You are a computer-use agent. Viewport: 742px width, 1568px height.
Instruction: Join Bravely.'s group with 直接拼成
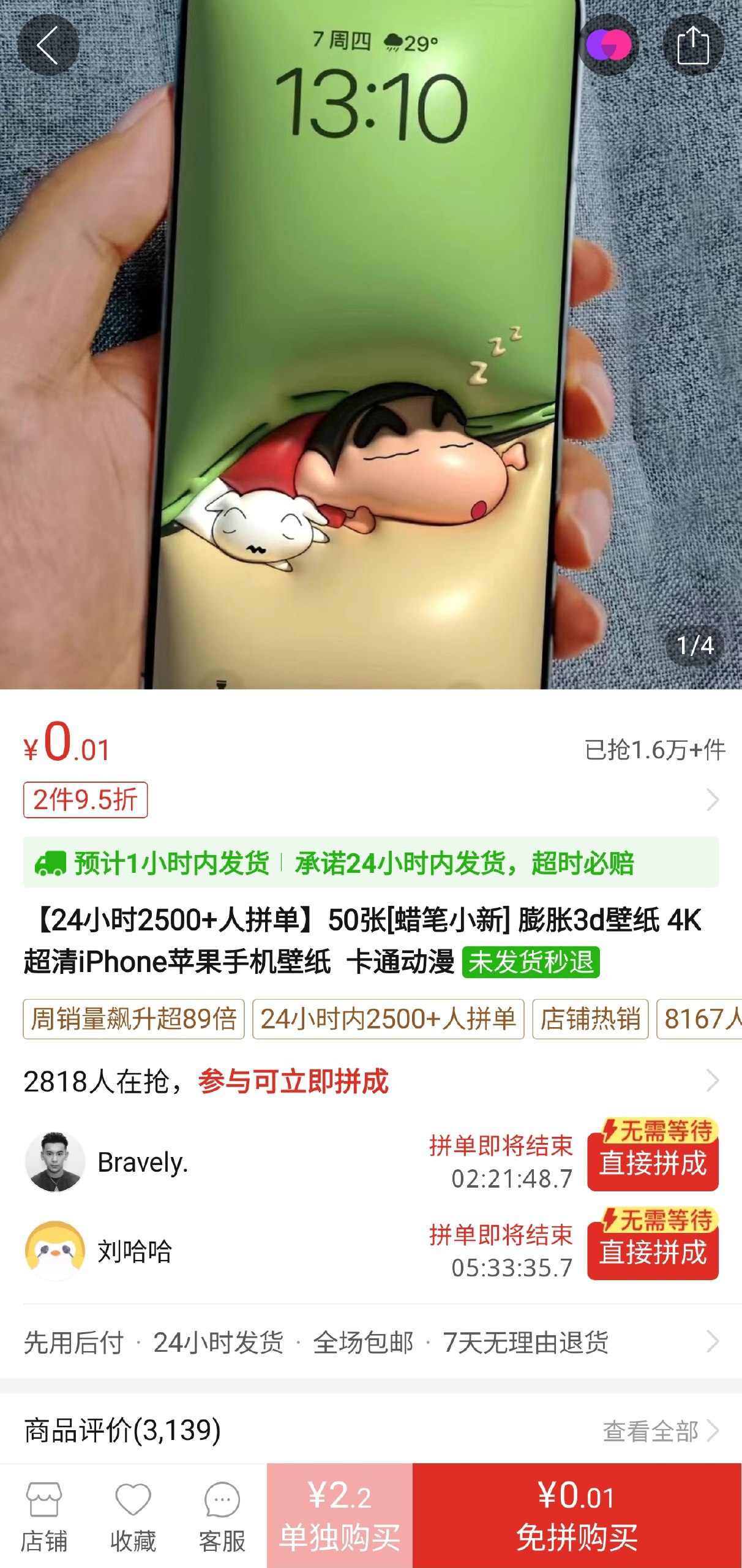[x=653, y=1163]
